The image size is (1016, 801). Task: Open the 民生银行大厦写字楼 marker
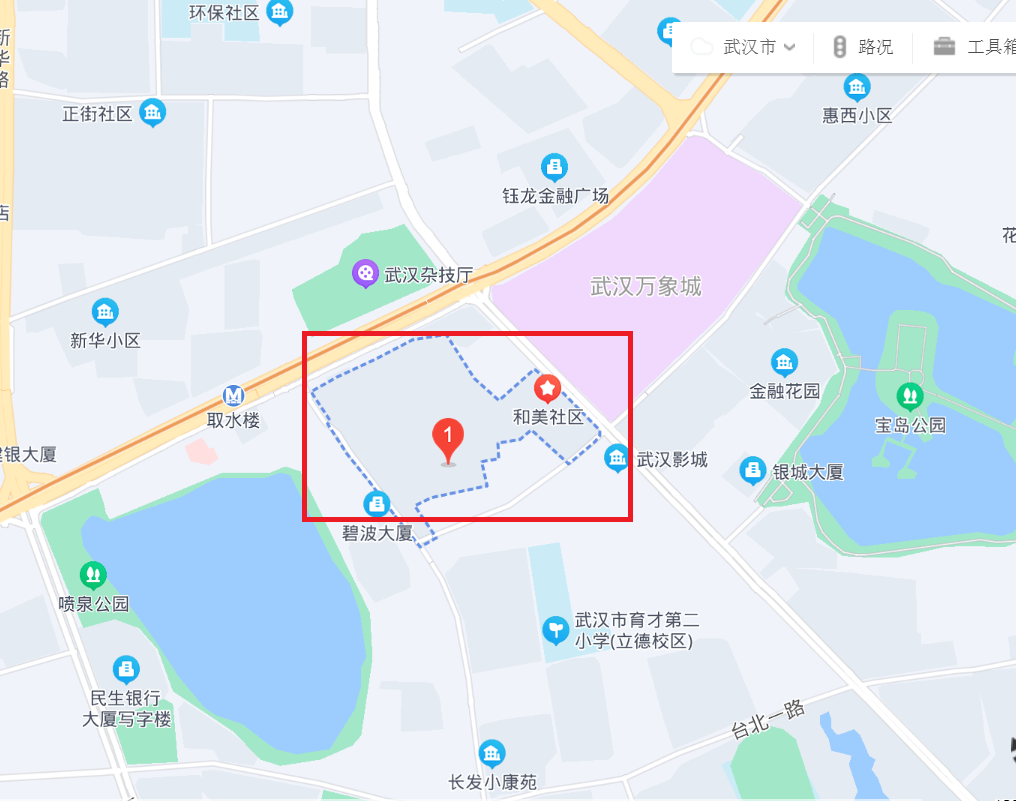(x=126, y=668)
